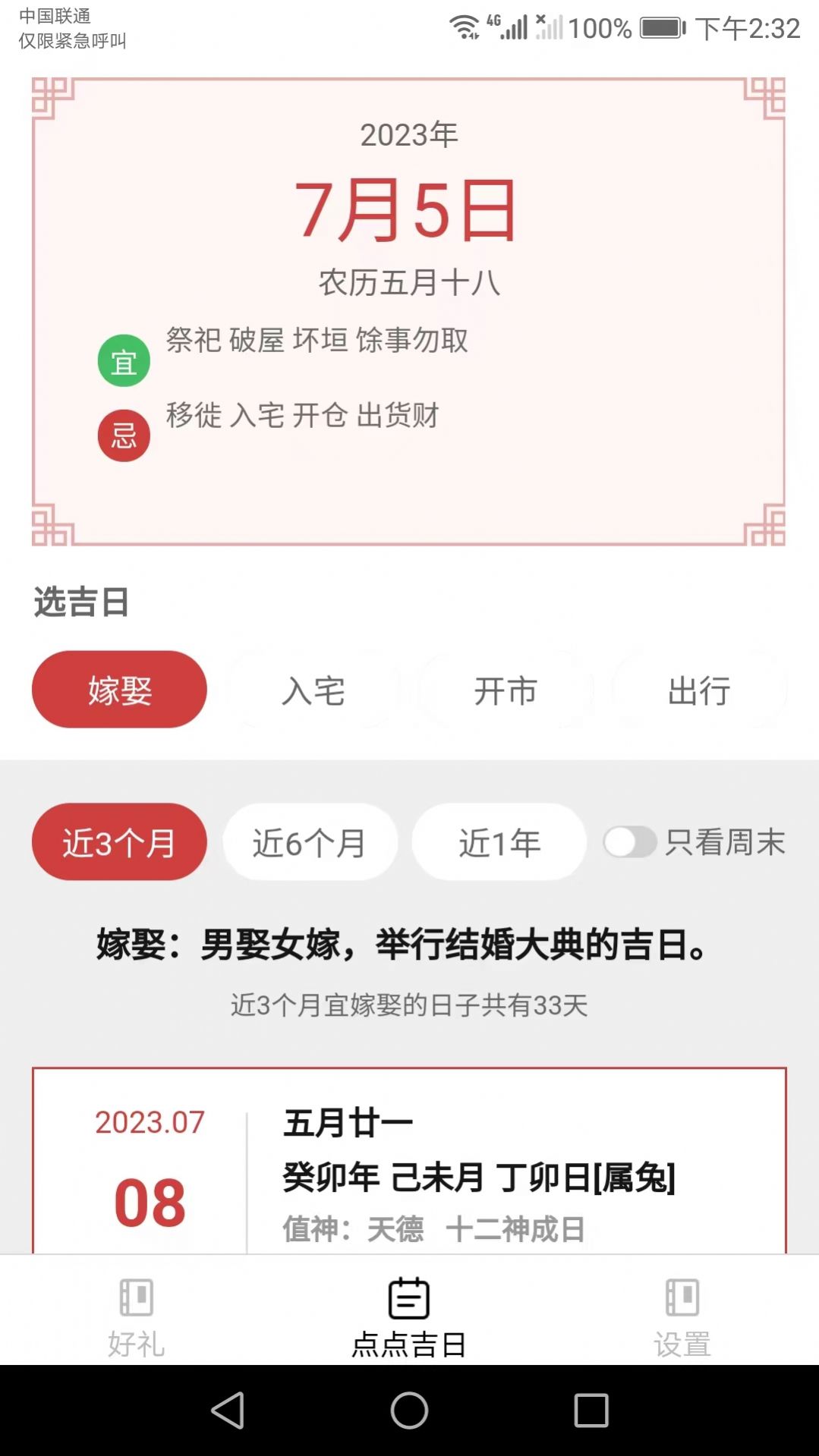Select the 近6个月 time range chip

coord(309,842)
